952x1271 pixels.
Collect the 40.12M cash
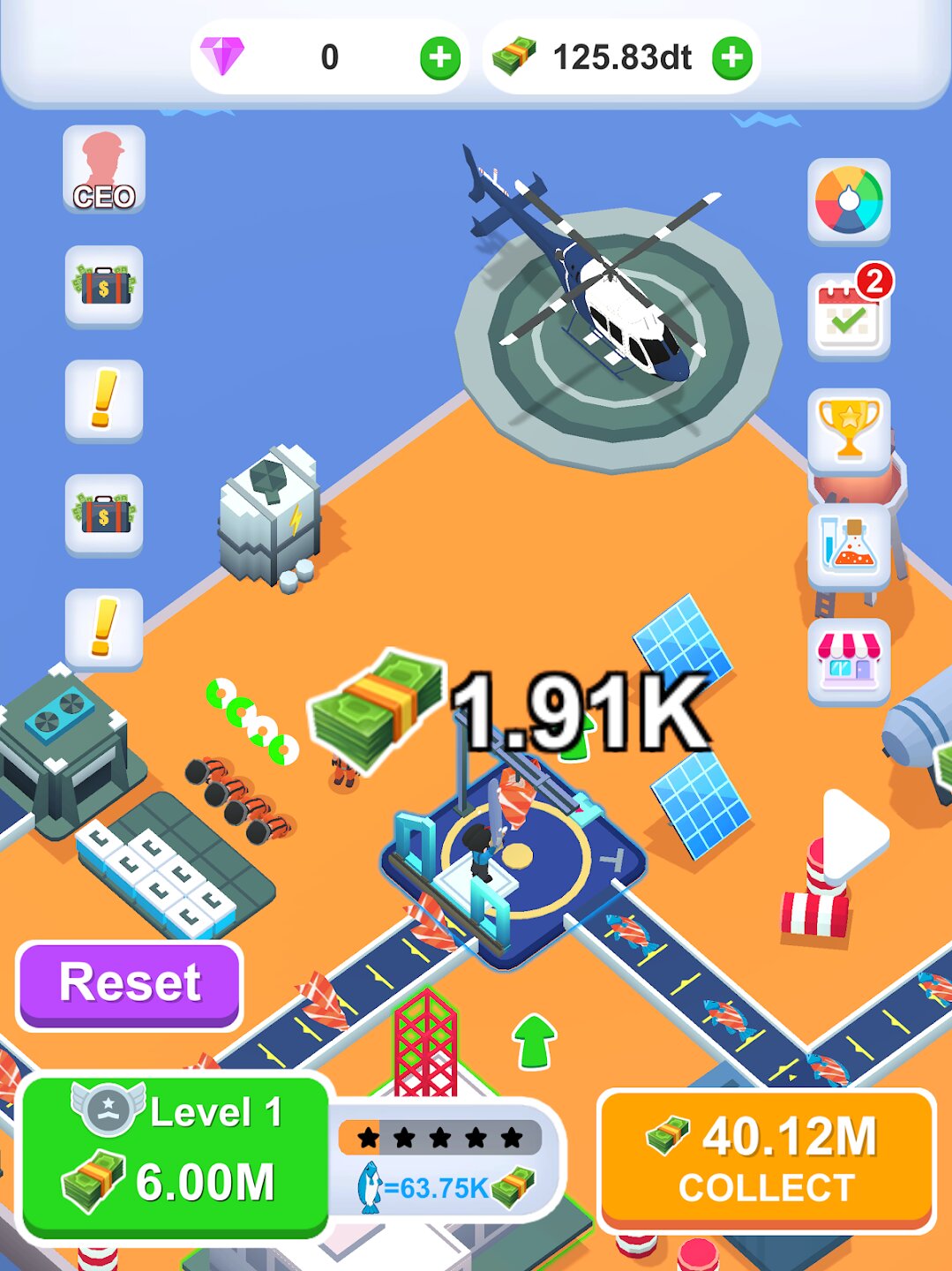(766, 1160)
